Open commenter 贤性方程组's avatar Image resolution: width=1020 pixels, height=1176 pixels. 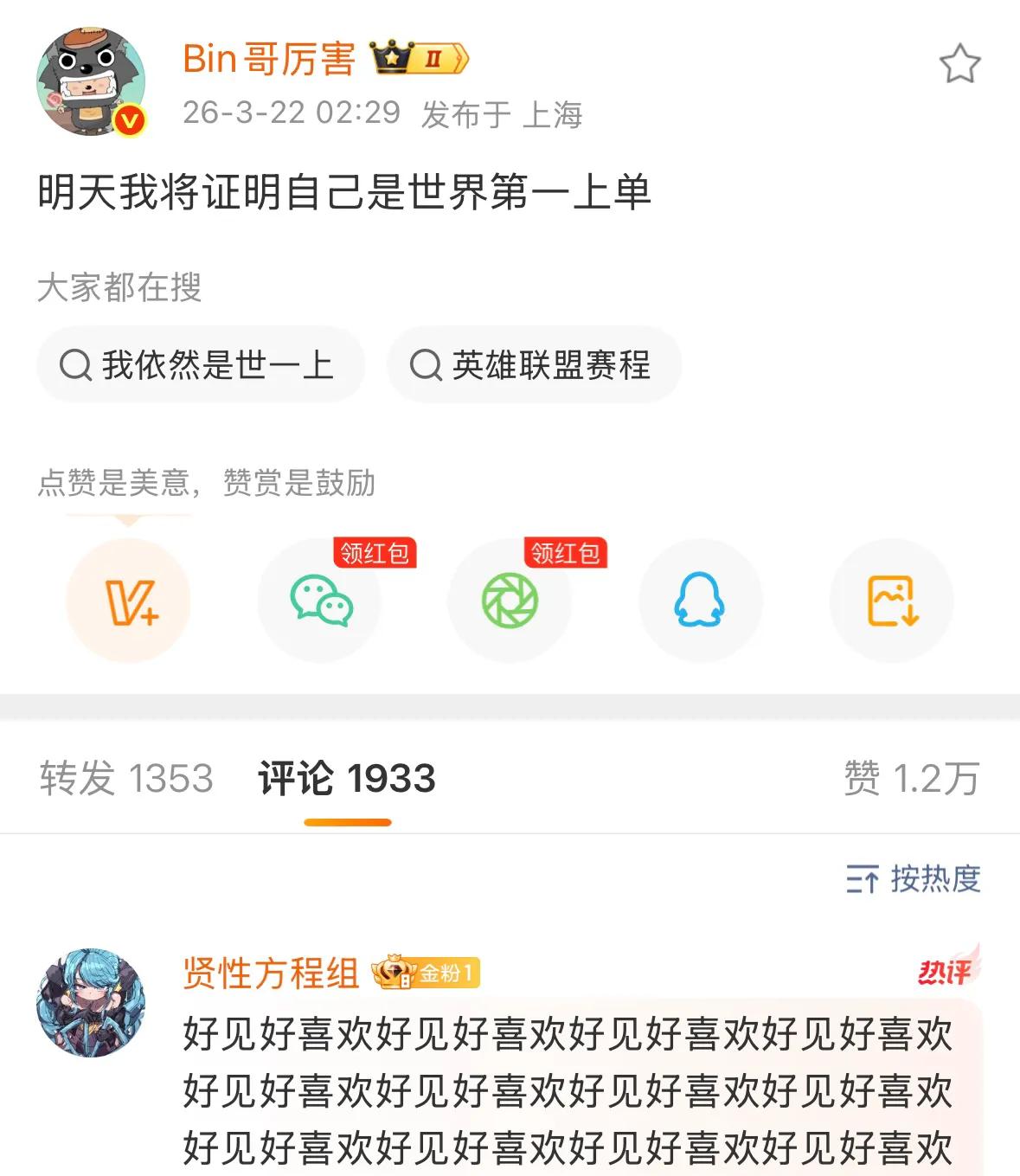[90, 1002]
